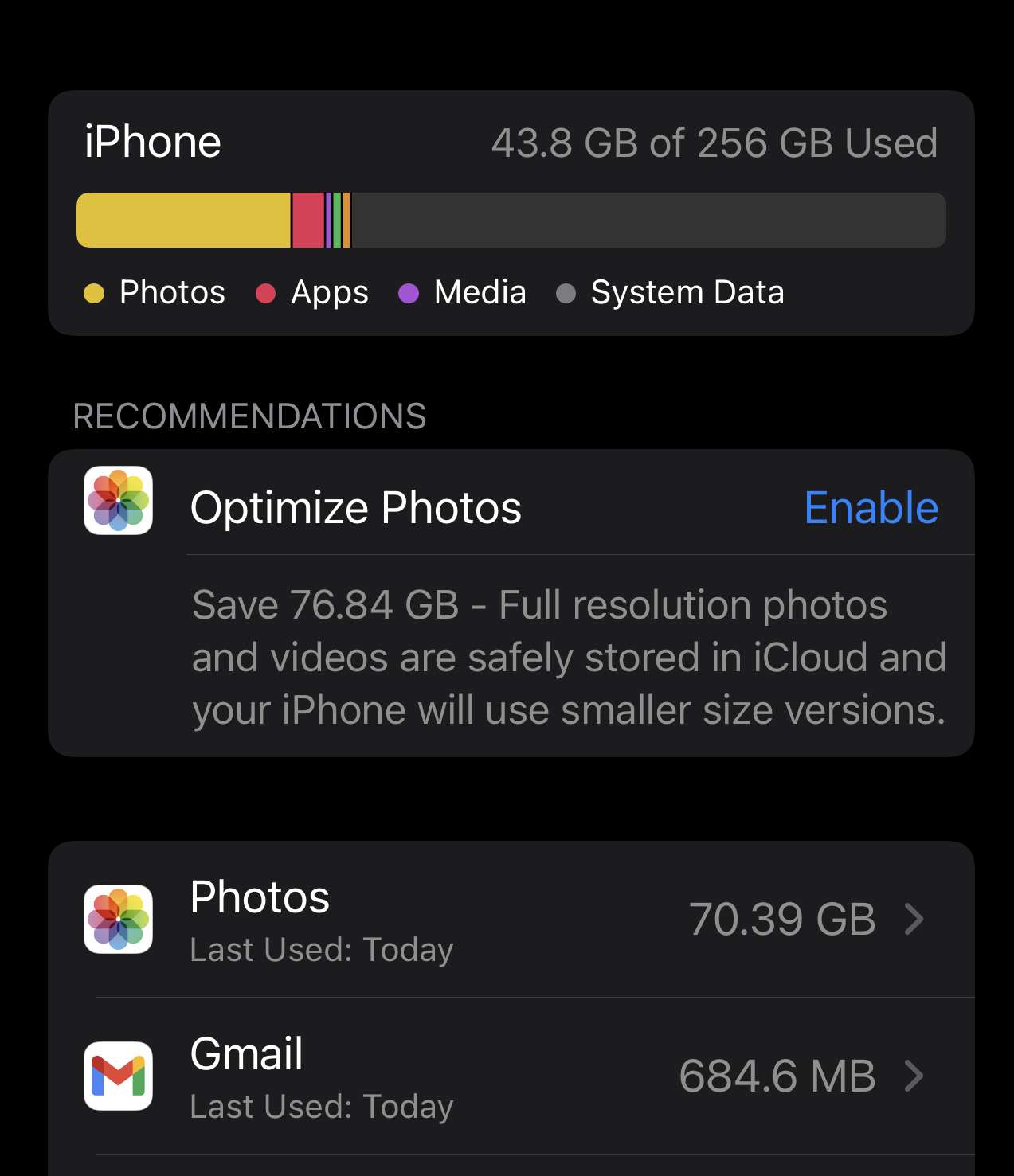Open Gmail storage details
This screenshot has height=1176, width=1014.
coord(510,1076)
